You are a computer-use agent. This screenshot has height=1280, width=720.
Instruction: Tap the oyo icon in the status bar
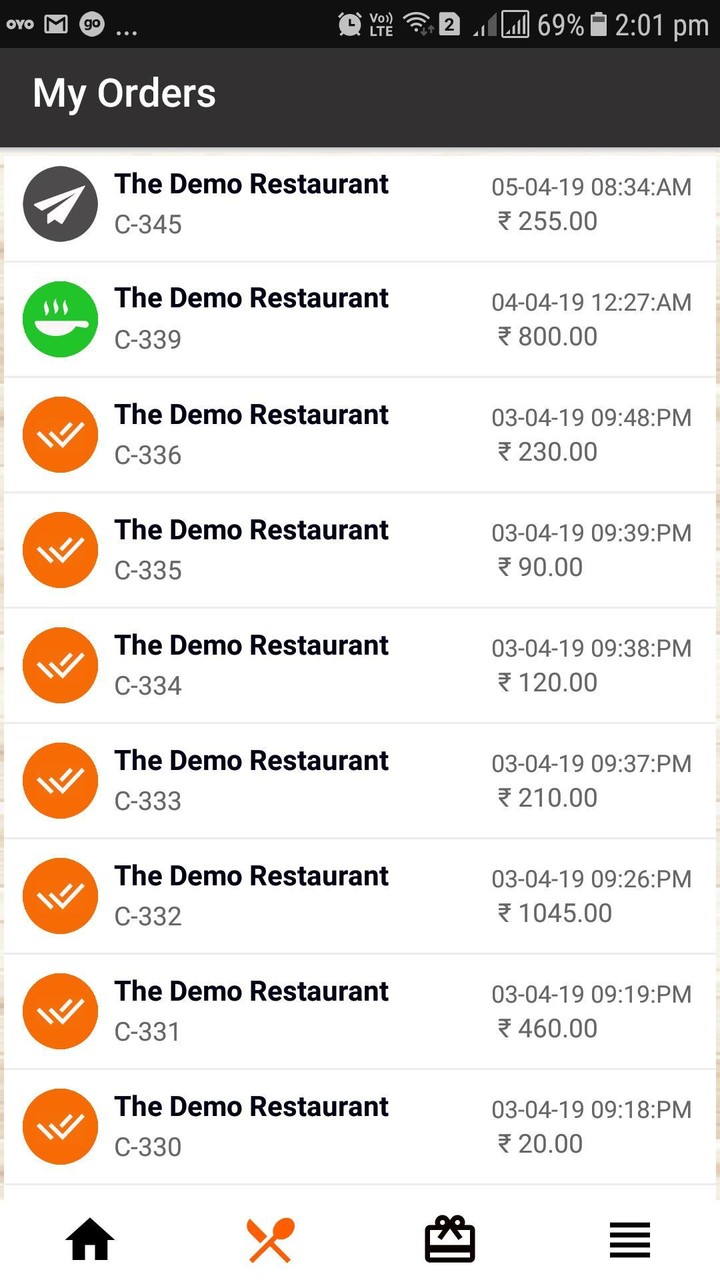pyautogui.click(x=20, y=24)
